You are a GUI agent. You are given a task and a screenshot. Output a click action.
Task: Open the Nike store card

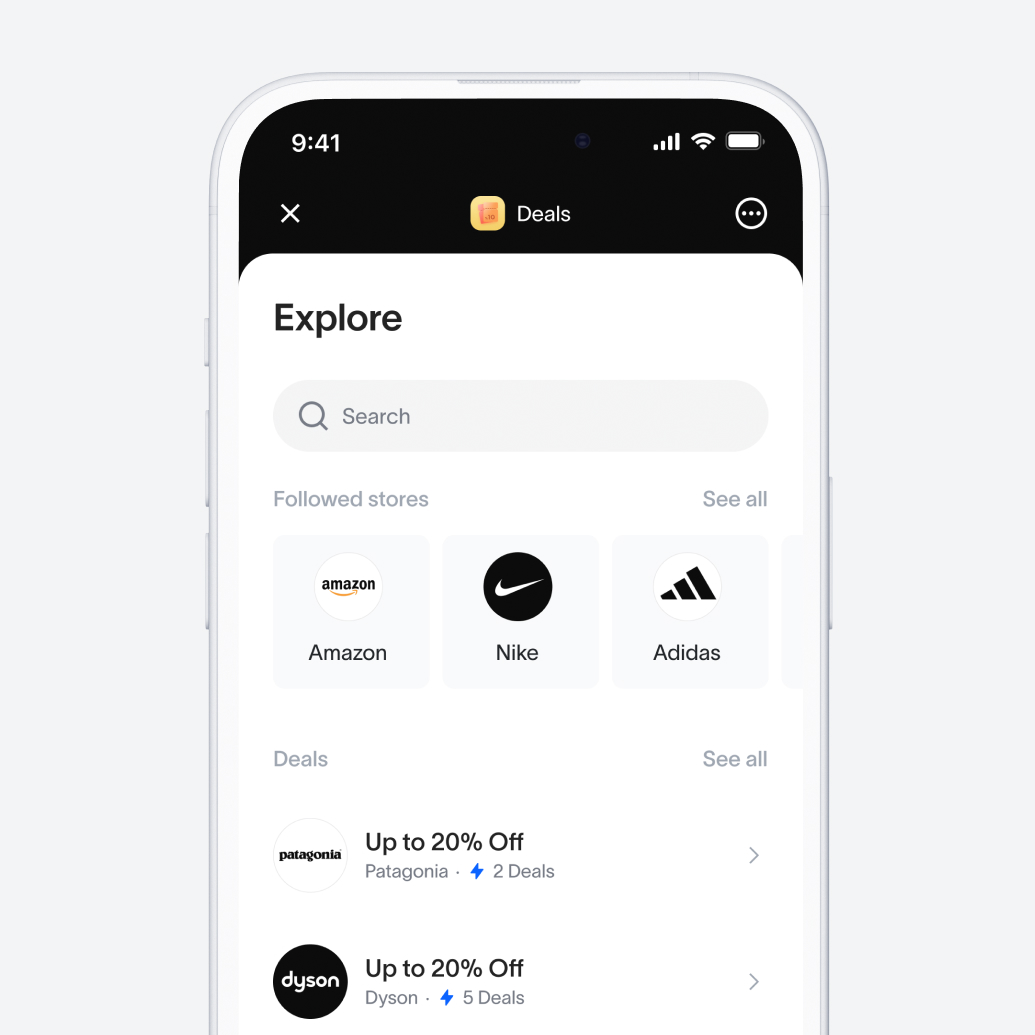click(x=520, y=611)
